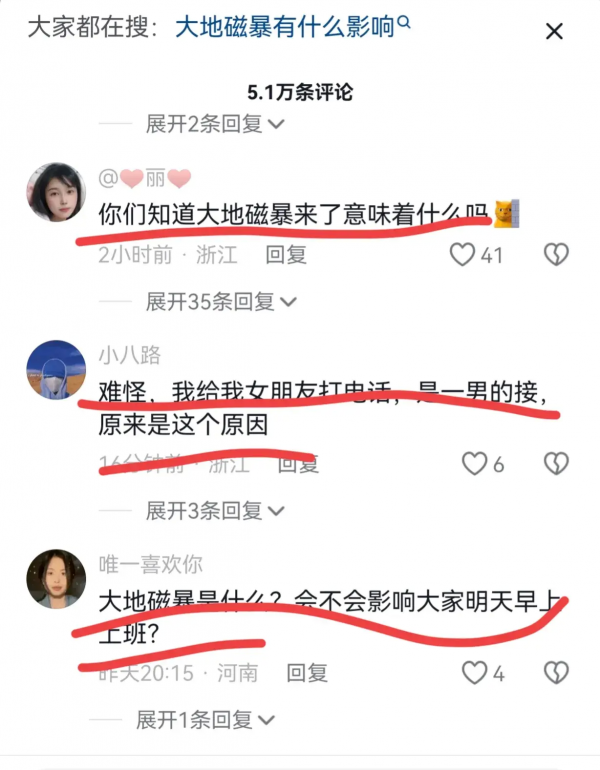Expand the 35 replies
600x770 pixels.
(220, 301)
